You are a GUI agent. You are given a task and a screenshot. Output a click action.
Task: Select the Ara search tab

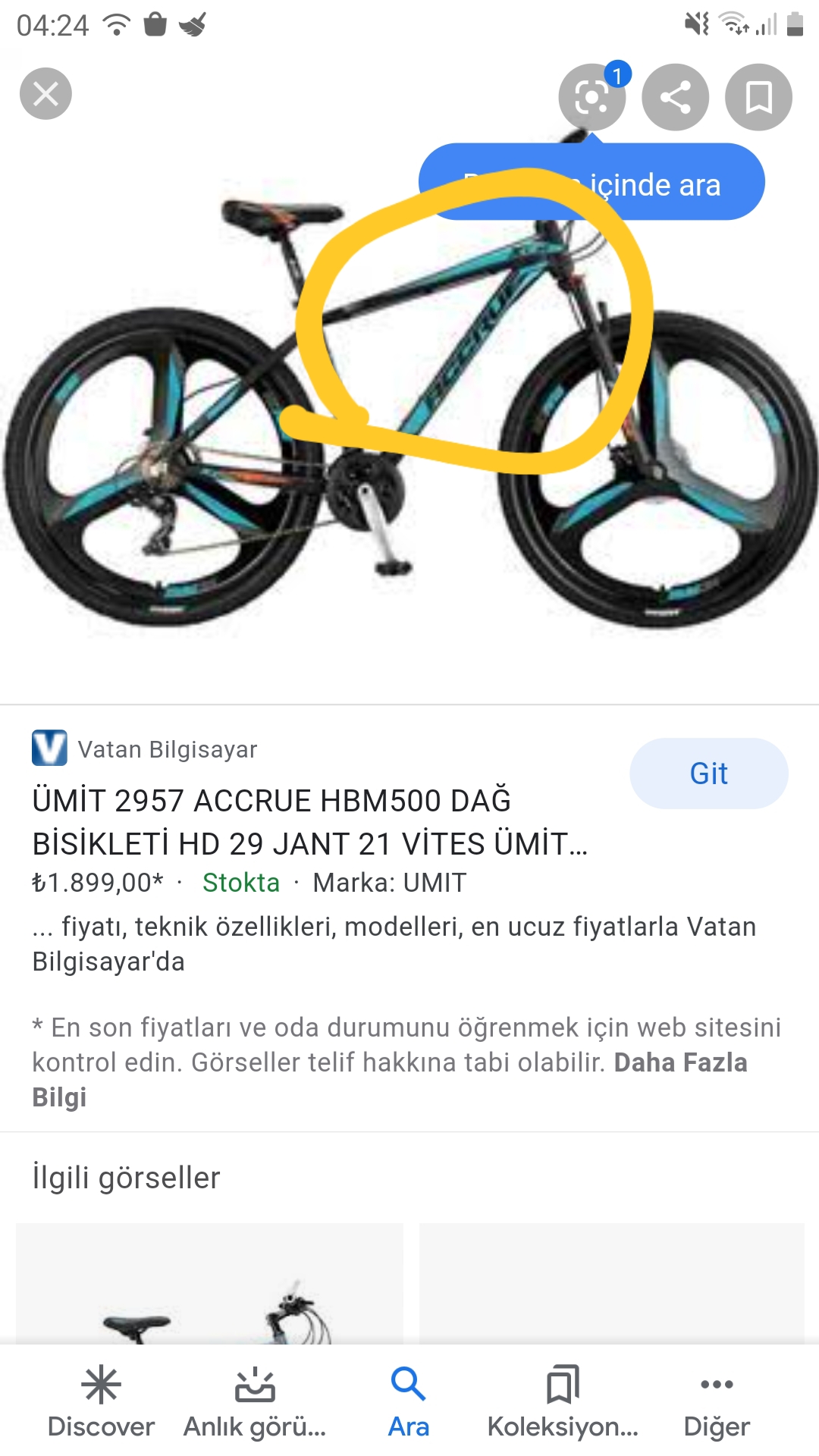pos(409,1401)
